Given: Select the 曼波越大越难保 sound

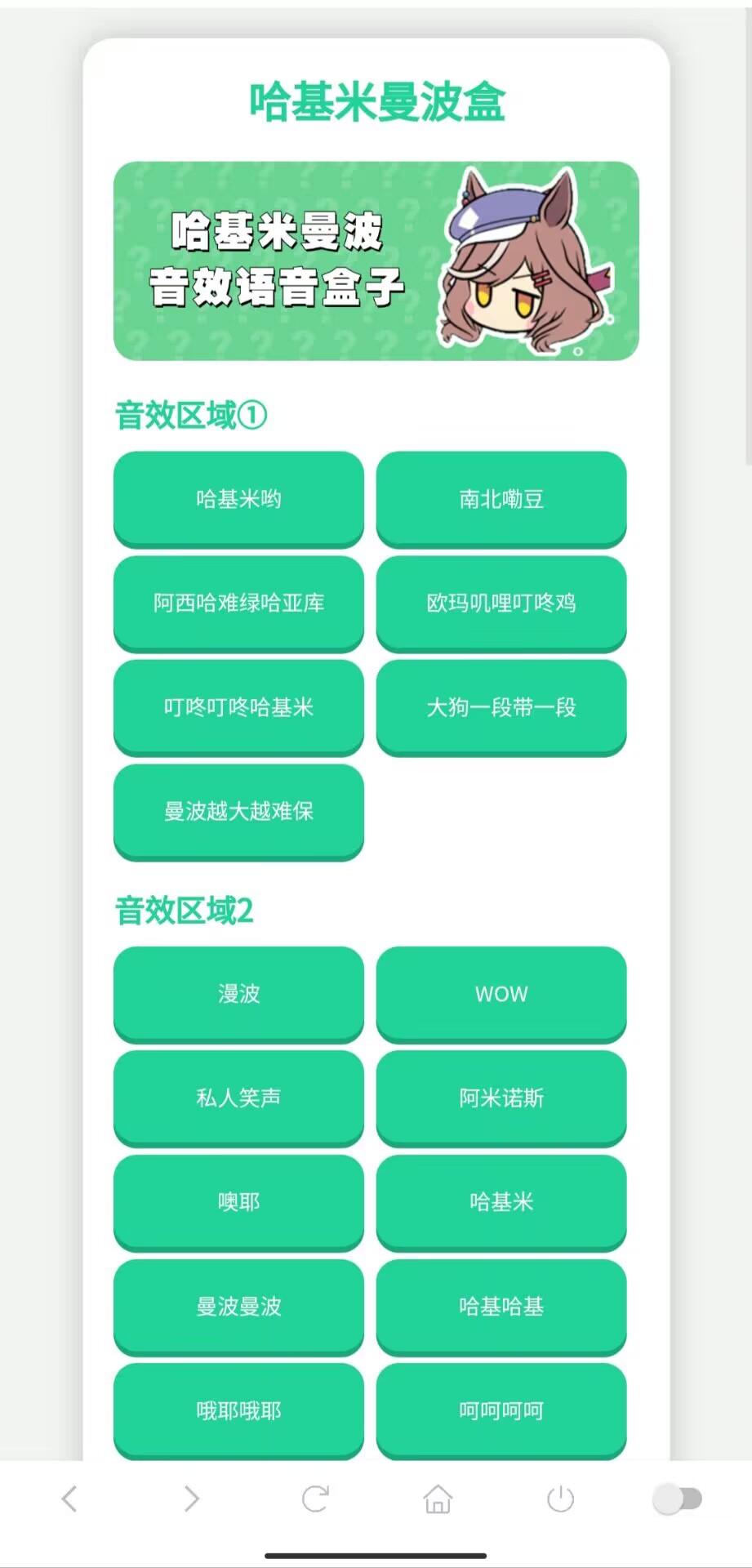Looking at the screenshot, I should [x=238, y=813].
